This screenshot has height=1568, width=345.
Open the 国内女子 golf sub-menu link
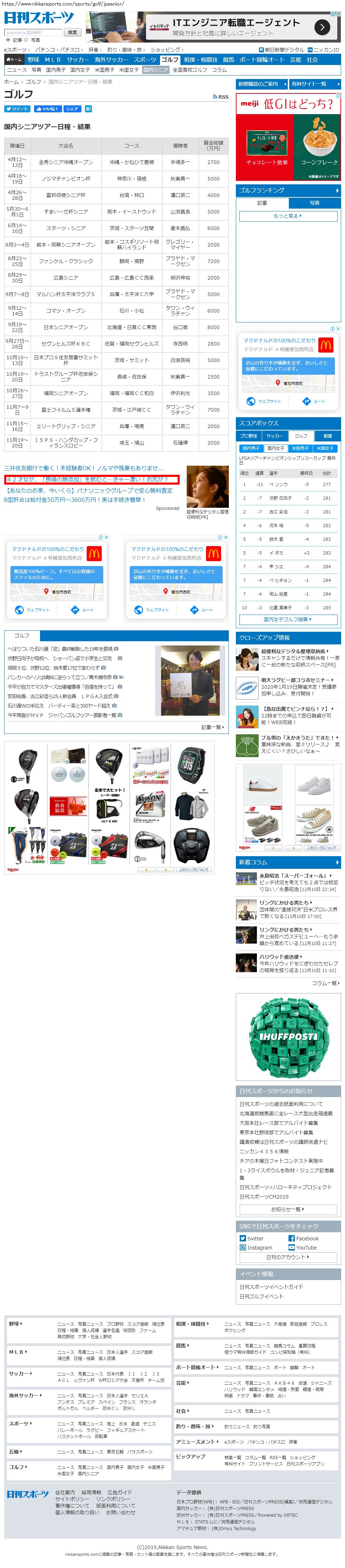(80, 70)
